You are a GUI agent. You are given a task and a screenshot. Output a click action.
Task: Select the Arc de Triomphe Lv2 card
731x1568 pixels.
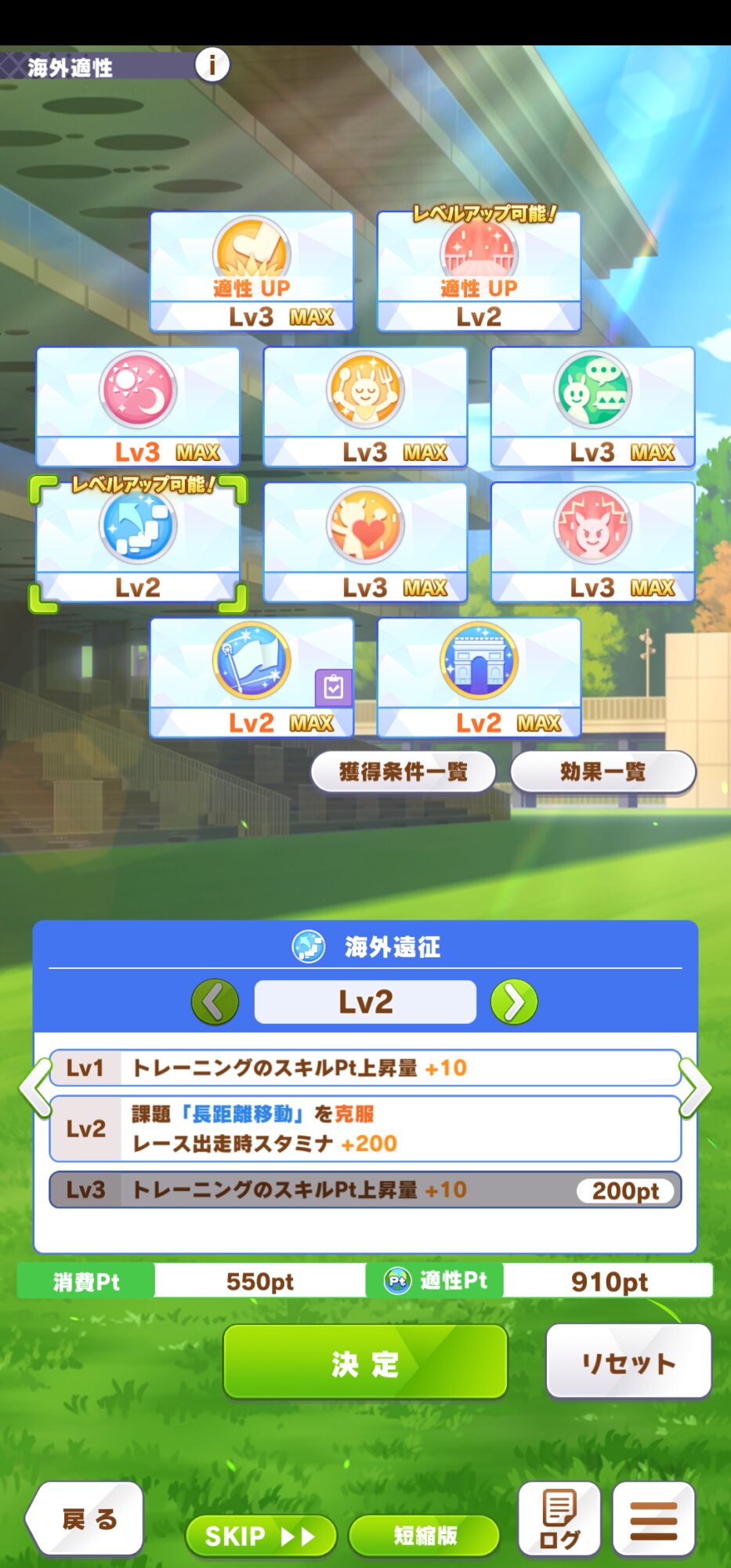pyautogui.click(x=479, y=678)
